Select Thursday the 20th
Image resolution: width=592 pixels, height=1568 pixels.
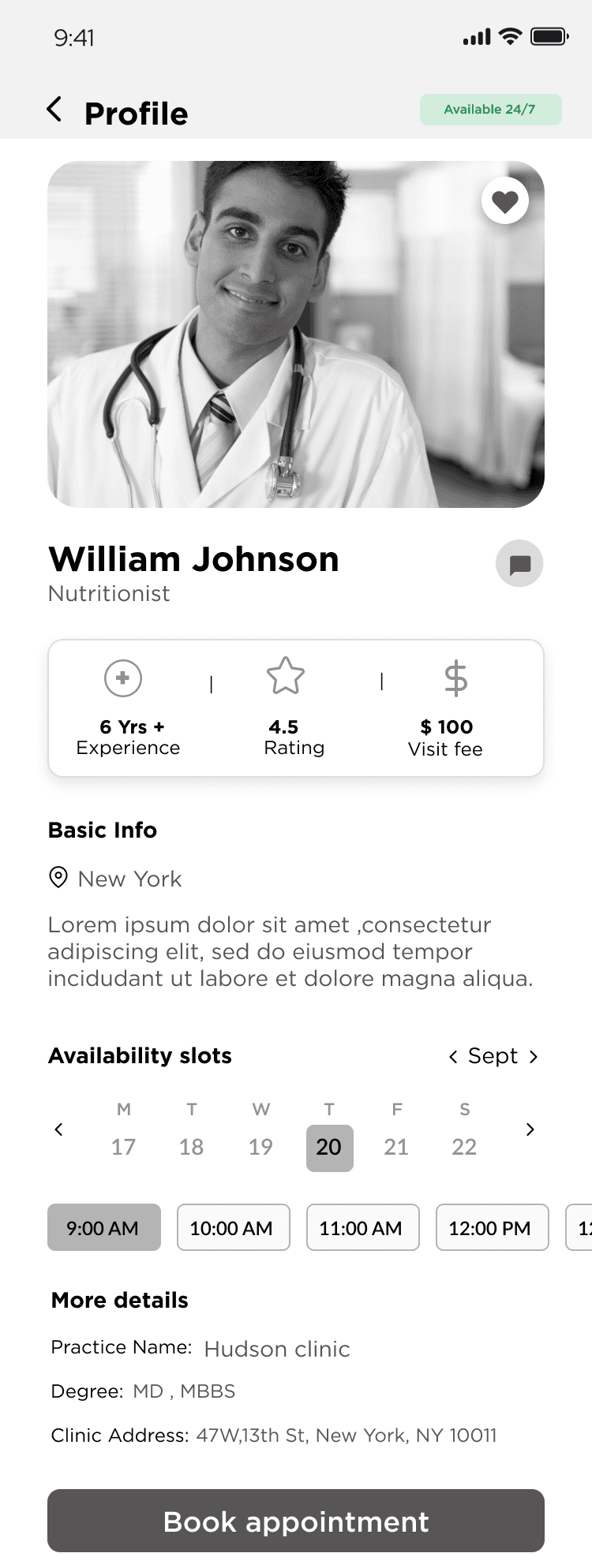click(x=329, y=1147)
